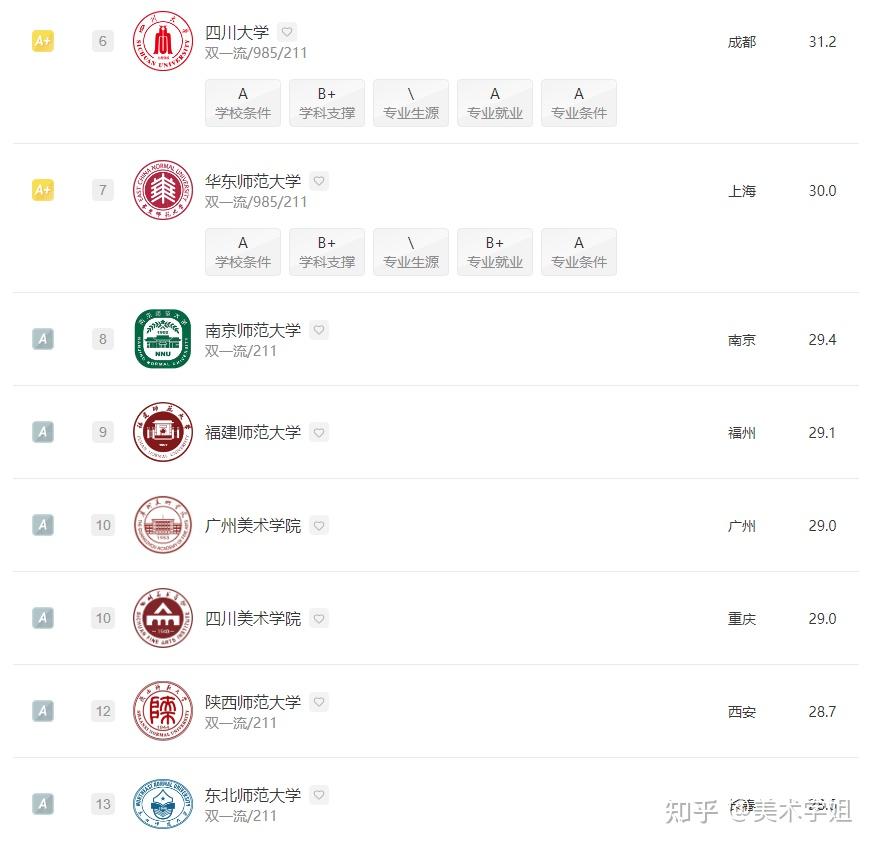Open the 四川大学 university page

237,32
